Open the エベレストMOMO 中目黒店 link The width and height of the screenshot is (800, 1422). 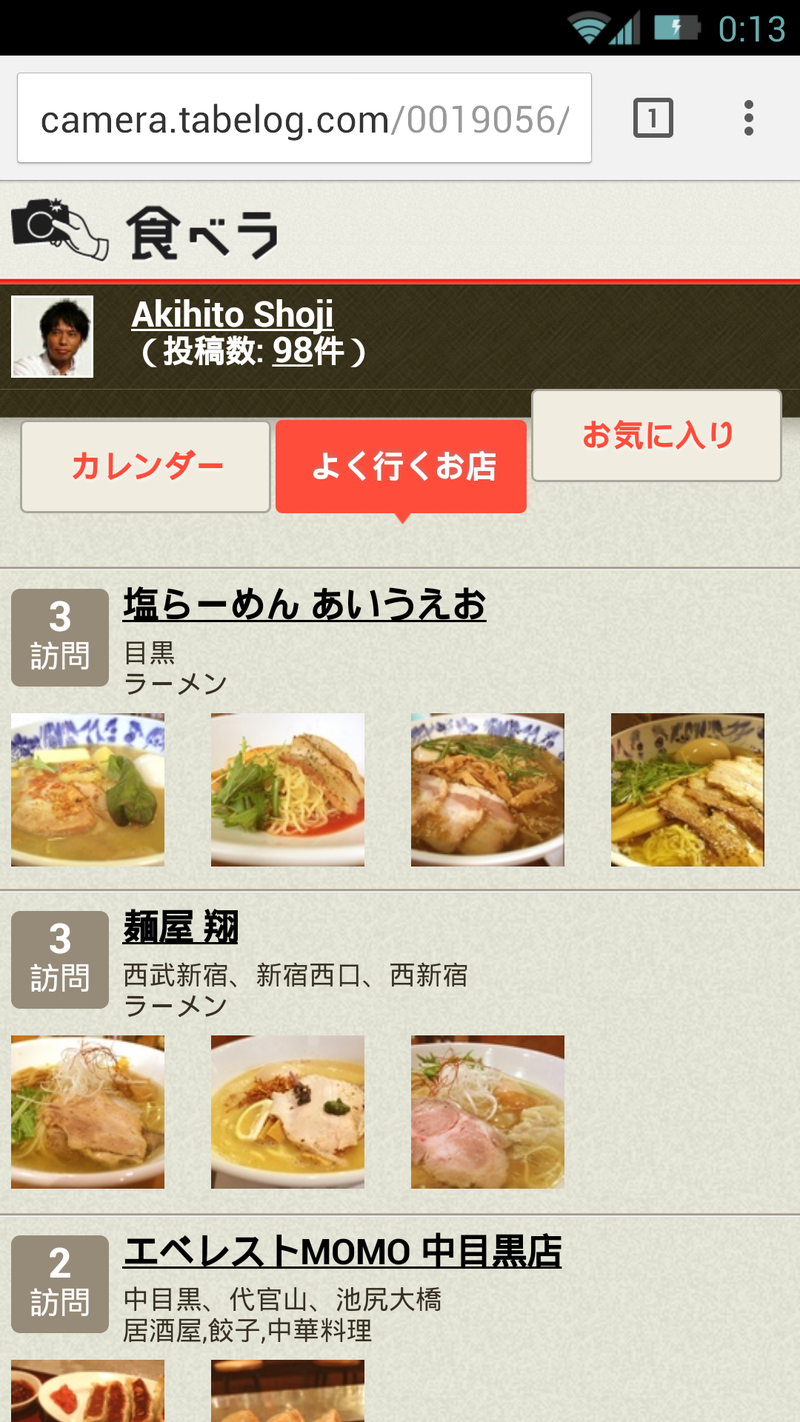tap(342, 1251)
